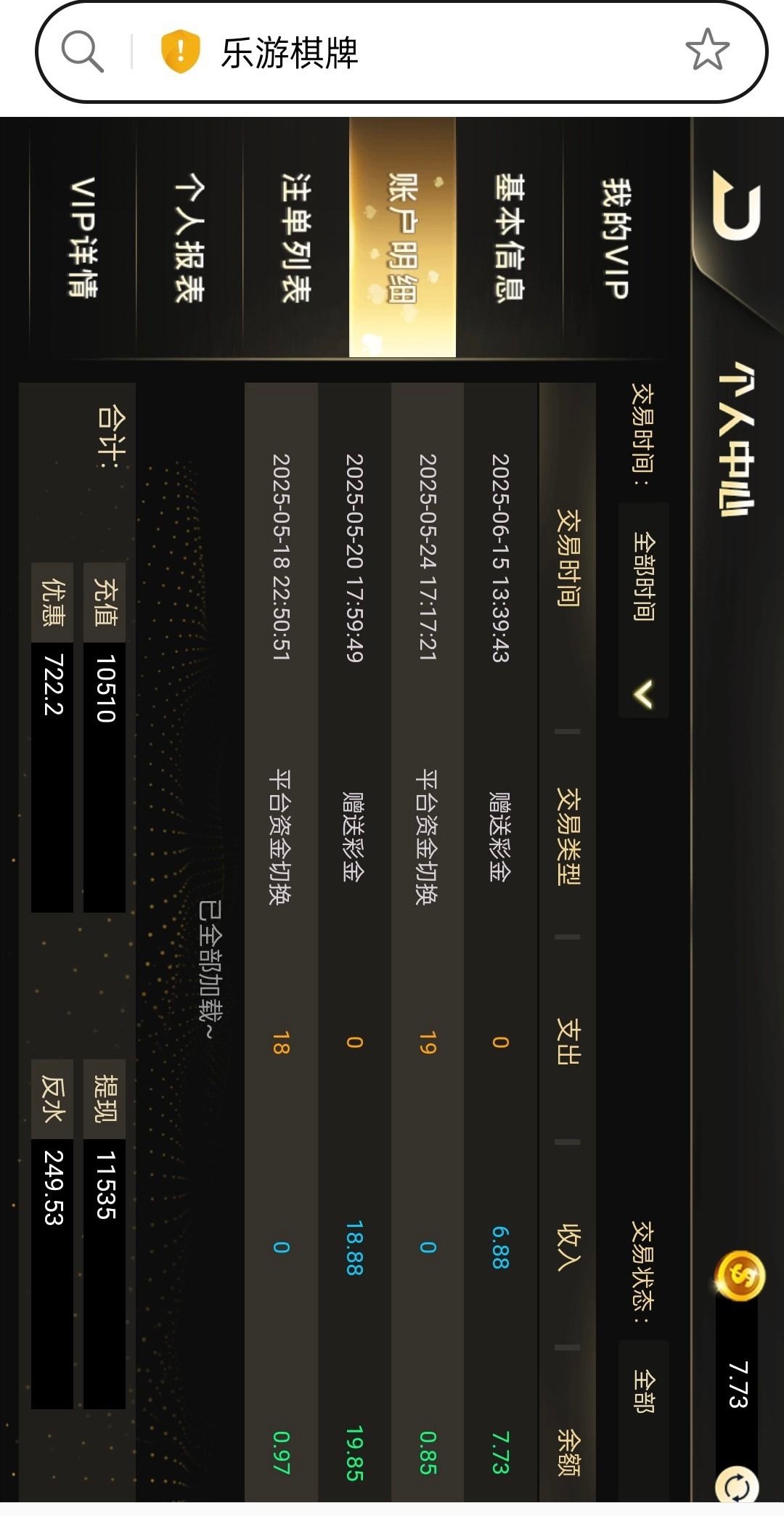Expand the 全部时间 time dropdown

(644, 610)
